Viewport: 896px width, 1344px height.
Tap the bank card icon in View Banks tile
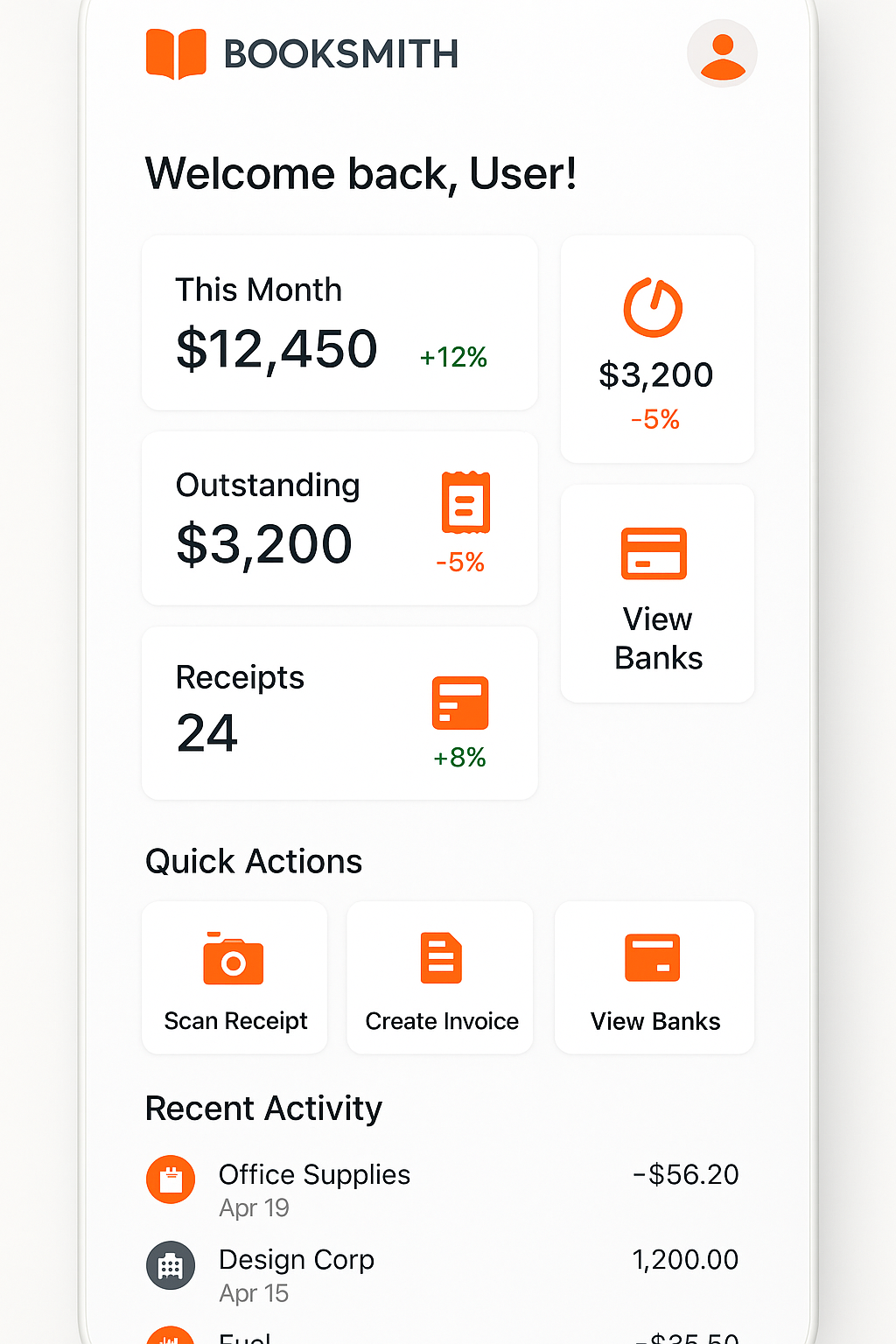pos(654,553)
